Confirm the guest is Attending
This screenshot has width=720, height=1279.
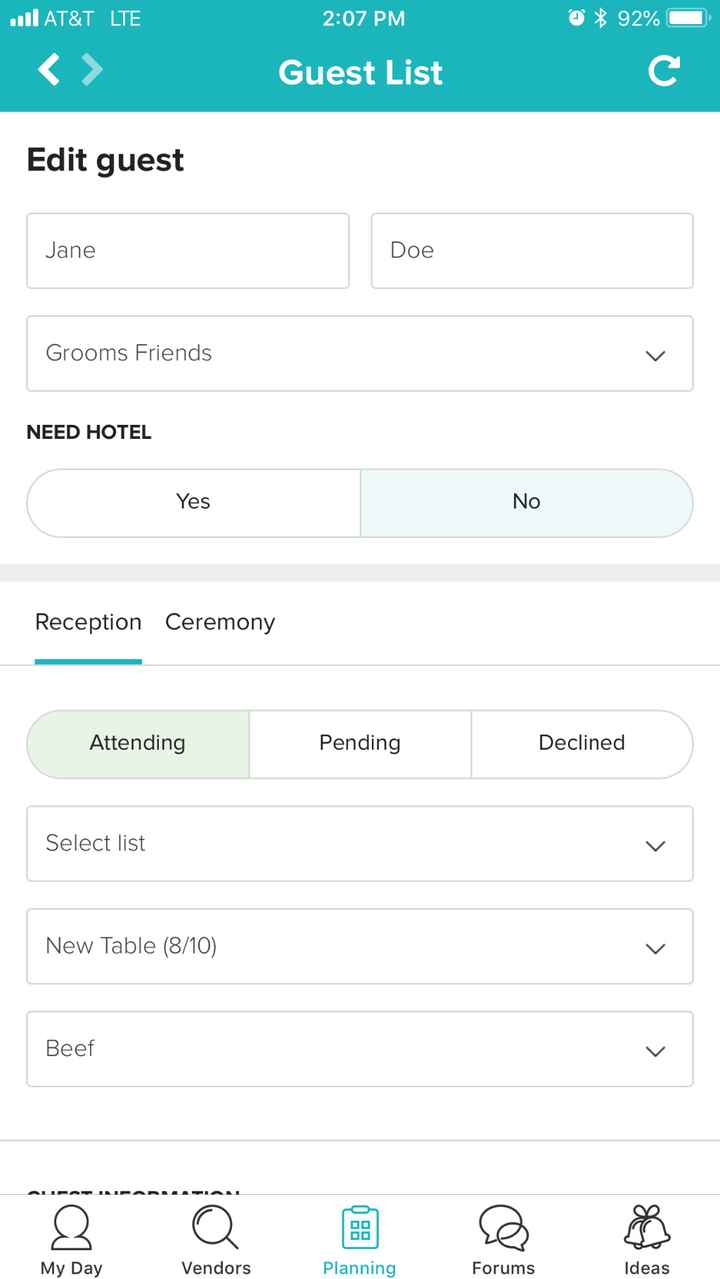click(137, 743)
